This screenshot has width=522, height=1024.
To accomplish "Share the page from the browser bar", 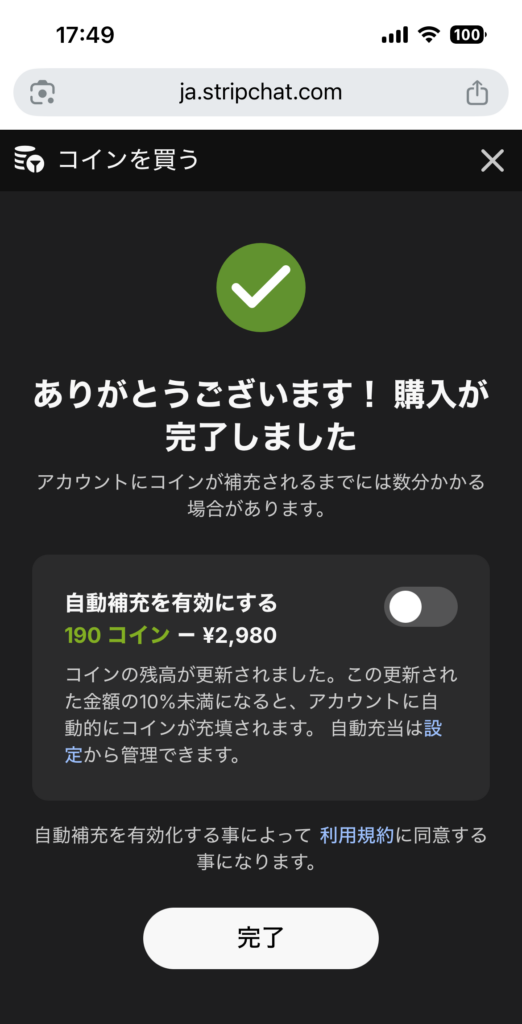I will [477, 92].
